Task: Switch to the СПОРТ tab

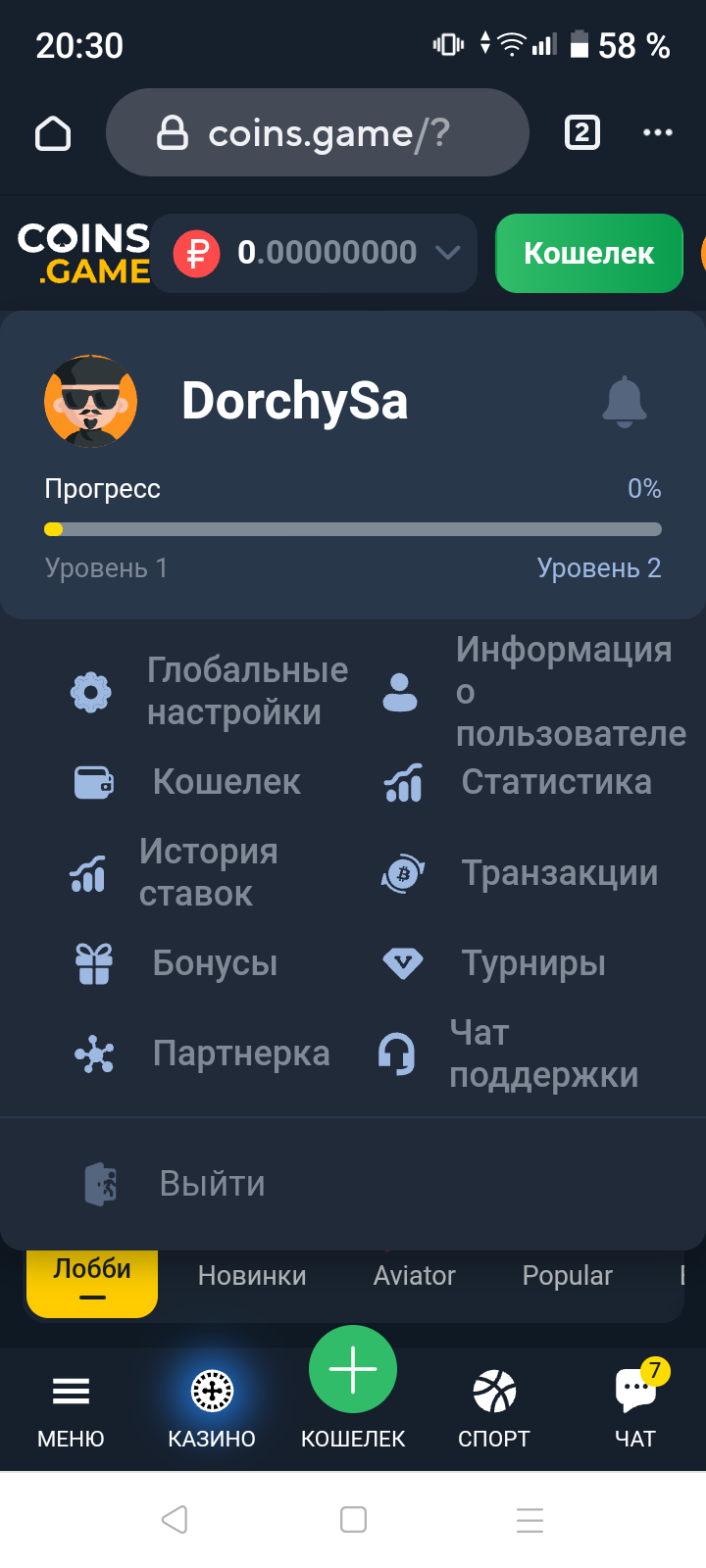Action: click(x=494, y=1406)
